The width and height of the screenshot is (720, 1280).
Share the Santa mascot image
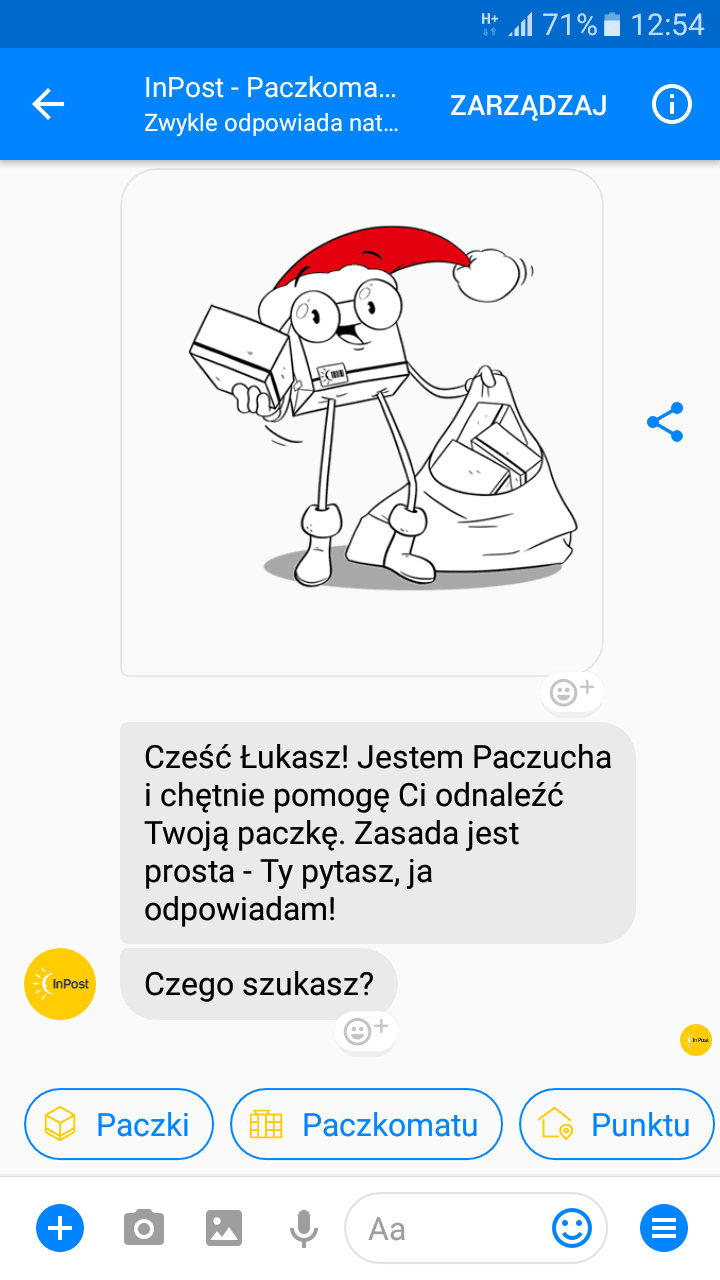tap(665, 422)
